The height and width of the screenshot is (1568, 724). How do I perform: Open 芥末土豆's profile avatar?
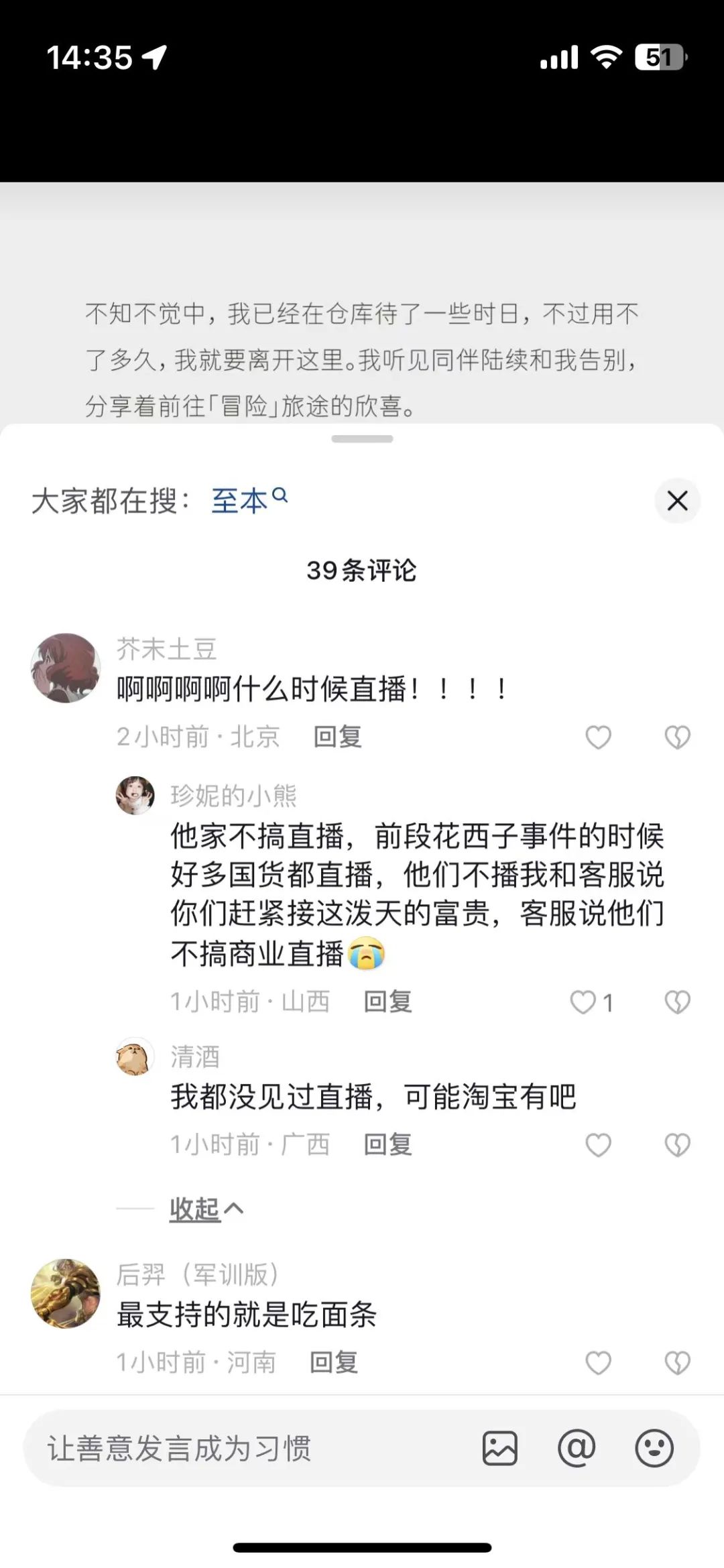coord(66,668)
